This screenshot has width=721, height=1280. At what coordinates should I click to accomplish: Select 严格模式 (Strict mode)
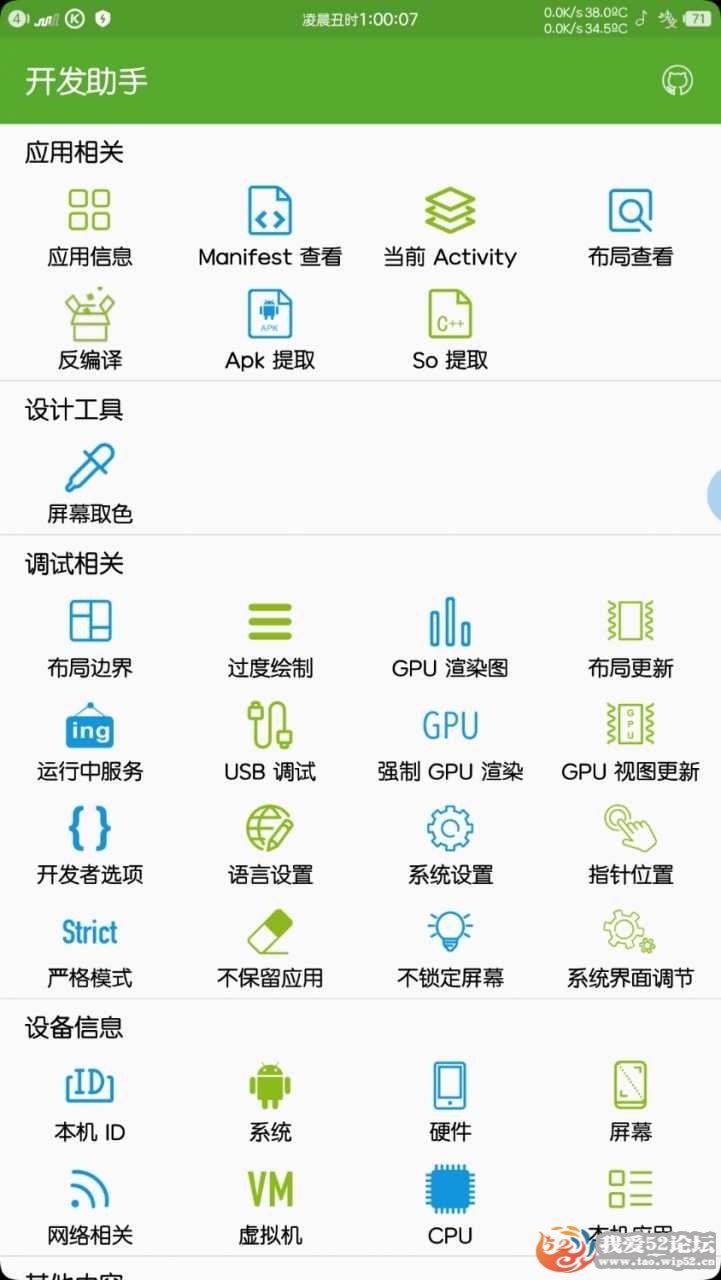pos(90,948)
